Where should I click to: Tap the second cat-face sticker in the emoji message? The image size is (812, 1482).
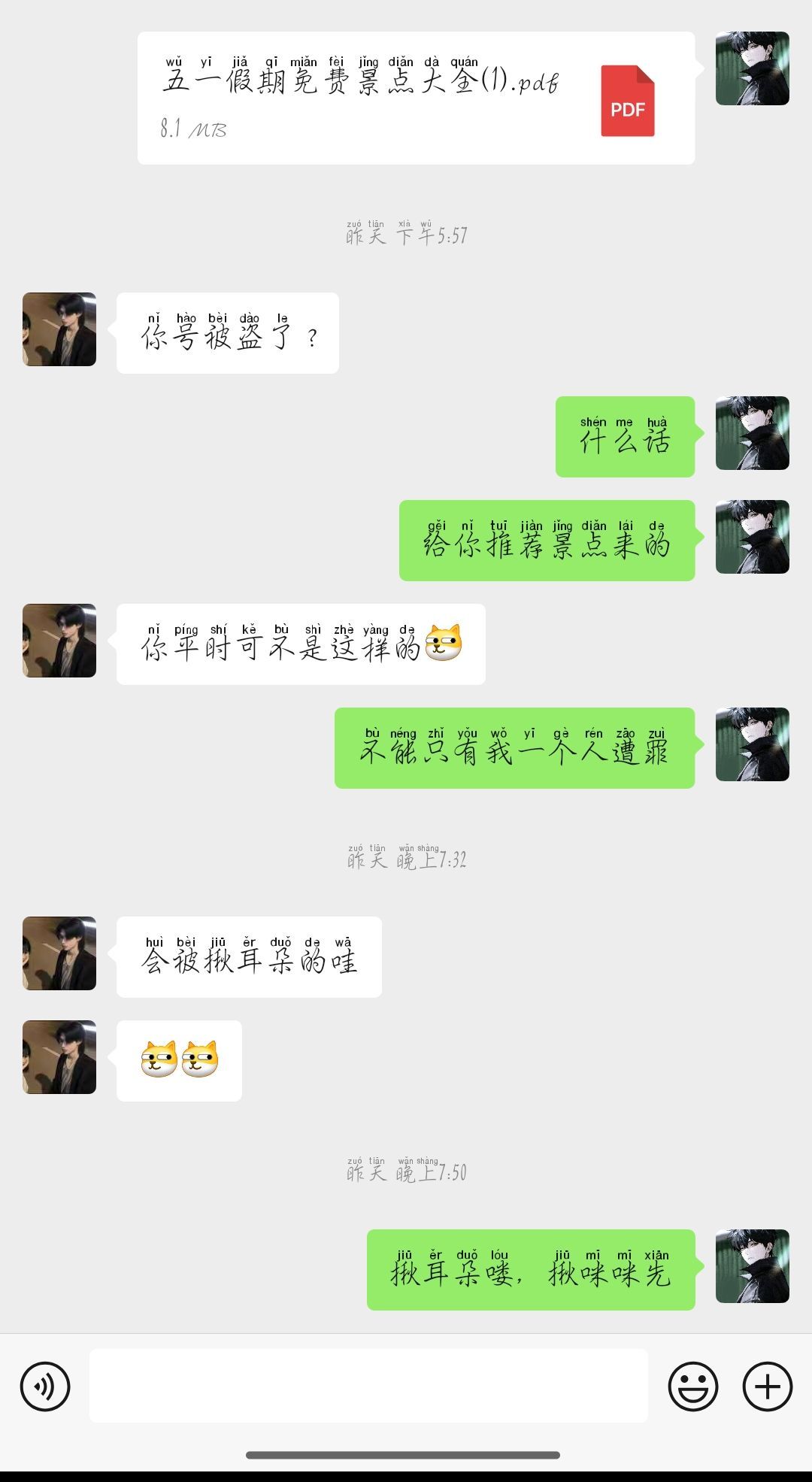(198, 1057)
